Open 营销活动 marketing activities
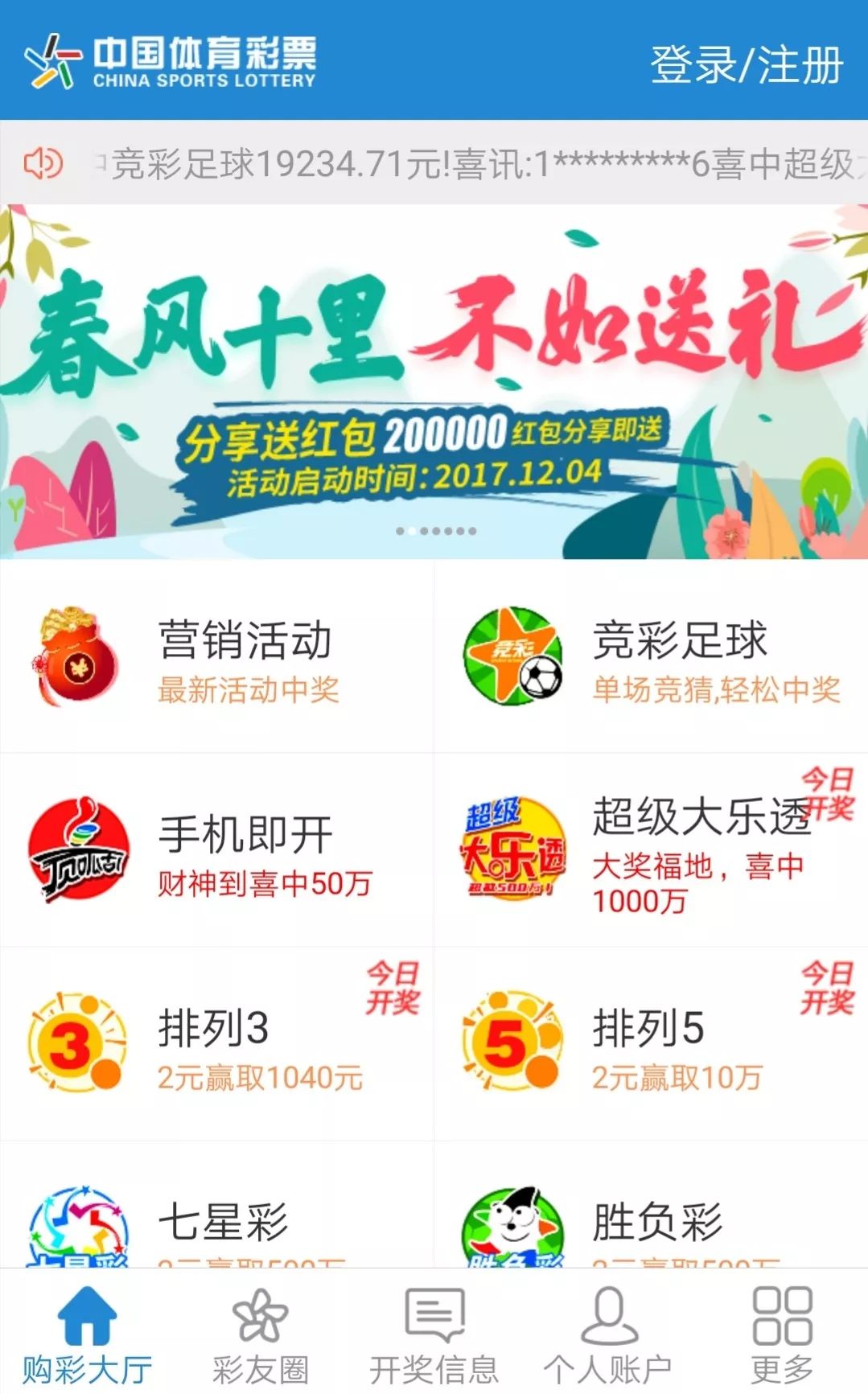This screenshot has height=1394, width=868. [217, 657]
